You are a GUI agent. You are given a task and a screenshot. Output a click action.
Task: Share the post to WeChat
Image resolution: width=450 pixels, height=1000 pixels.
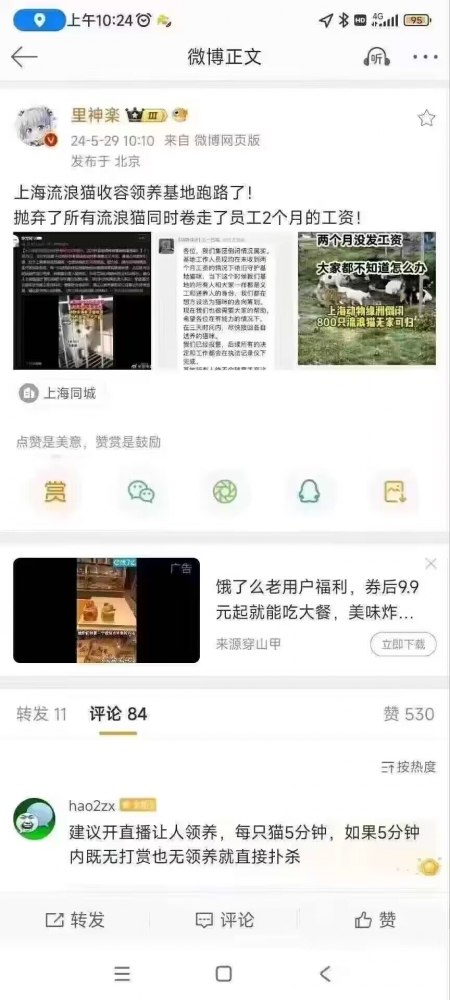141,492
